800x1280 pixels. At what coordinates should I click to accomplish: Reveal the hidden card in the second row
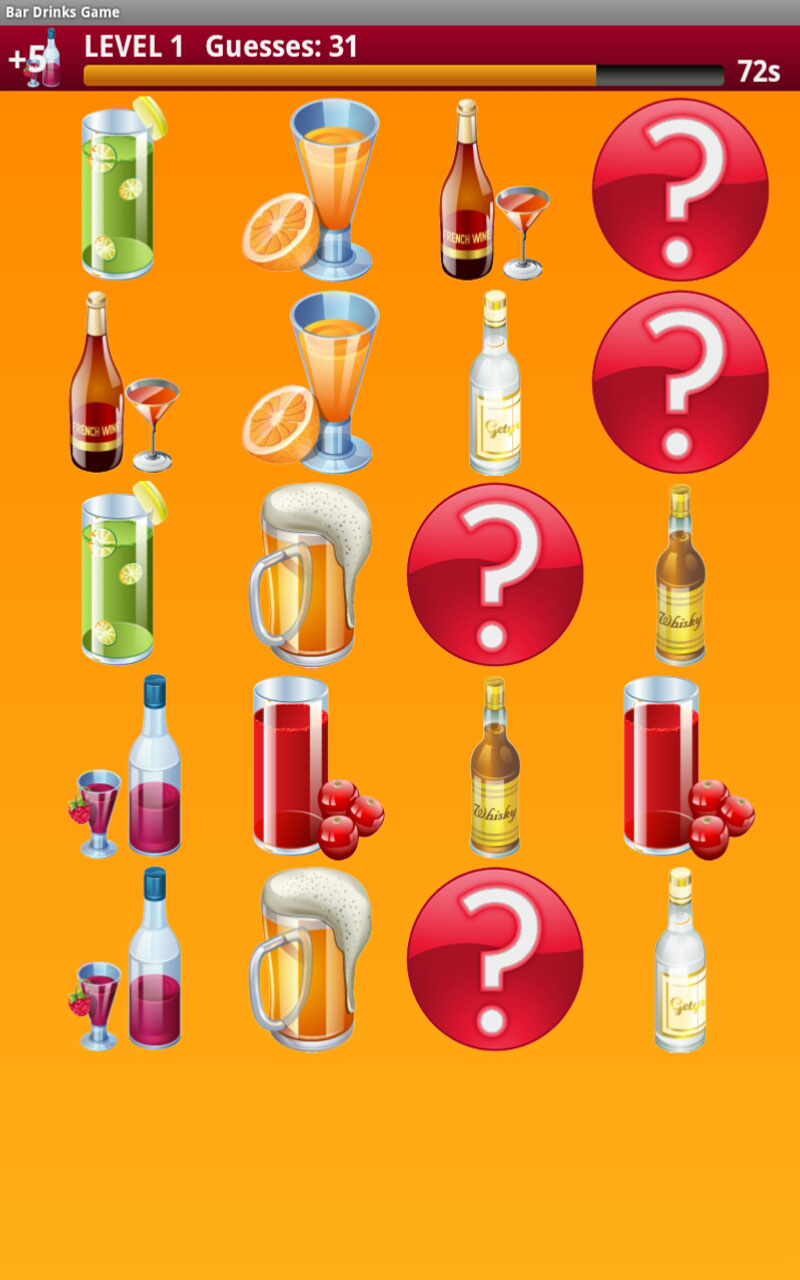680,380
